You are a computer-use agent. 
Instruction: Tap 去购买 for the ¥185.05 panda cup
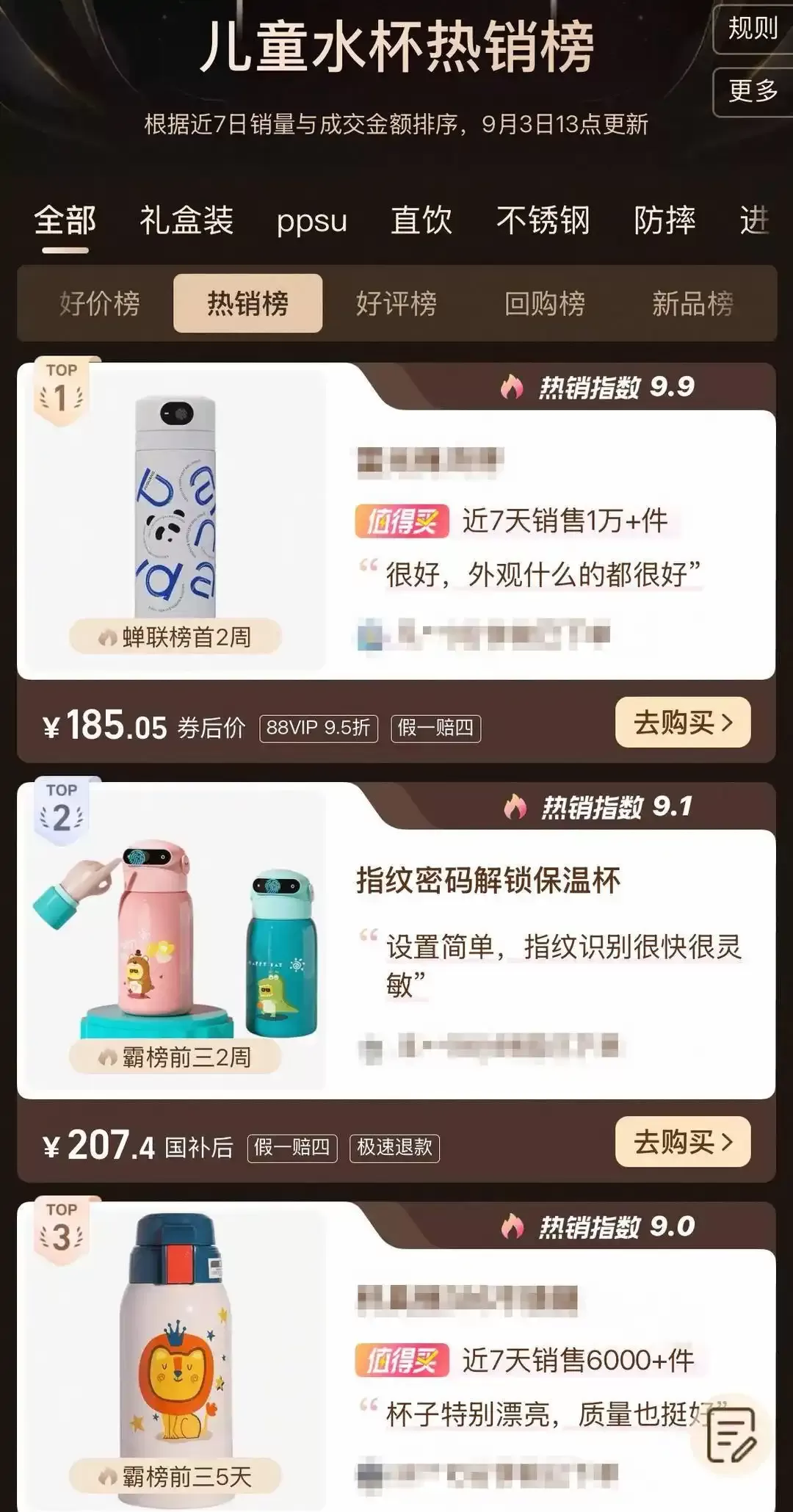tap(682, 723)
